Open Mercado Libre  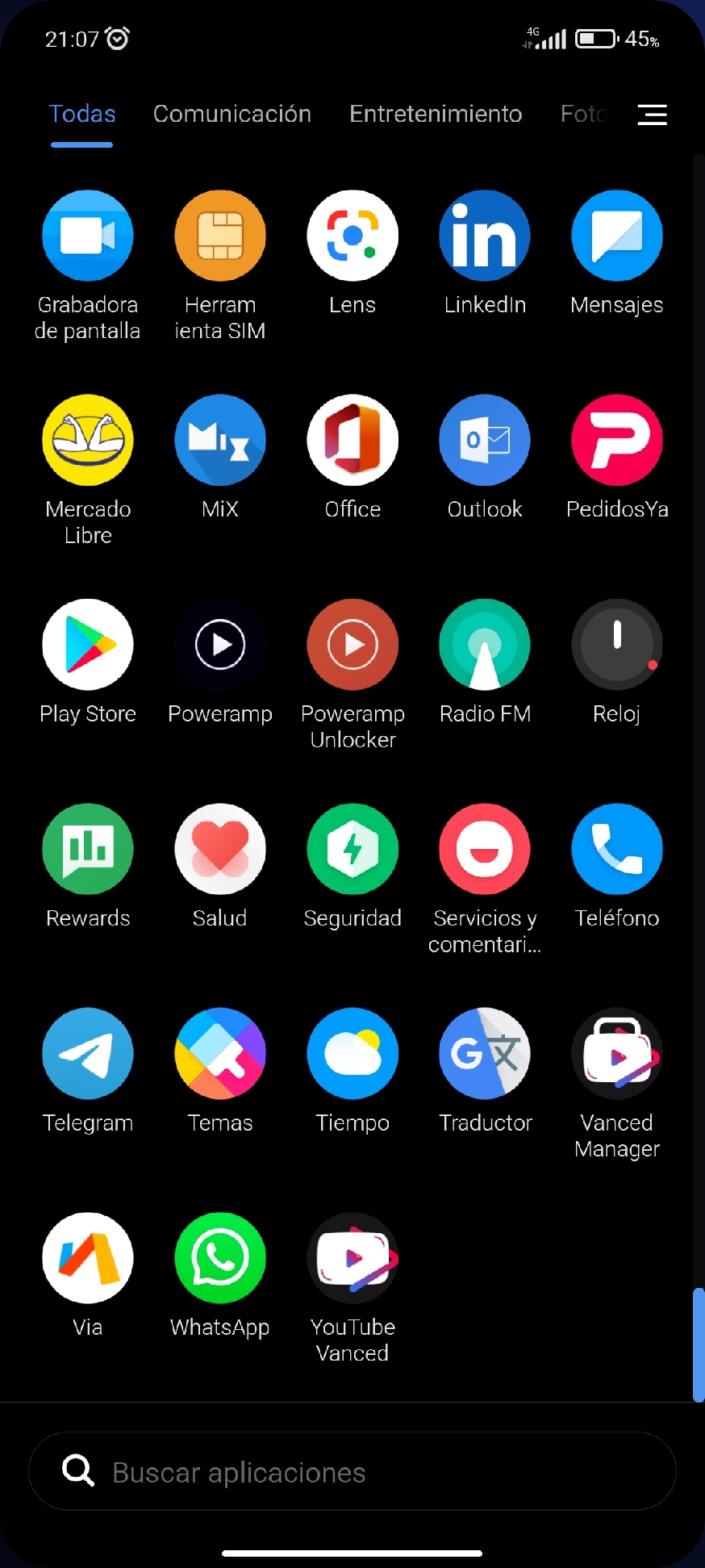point(88,441)
